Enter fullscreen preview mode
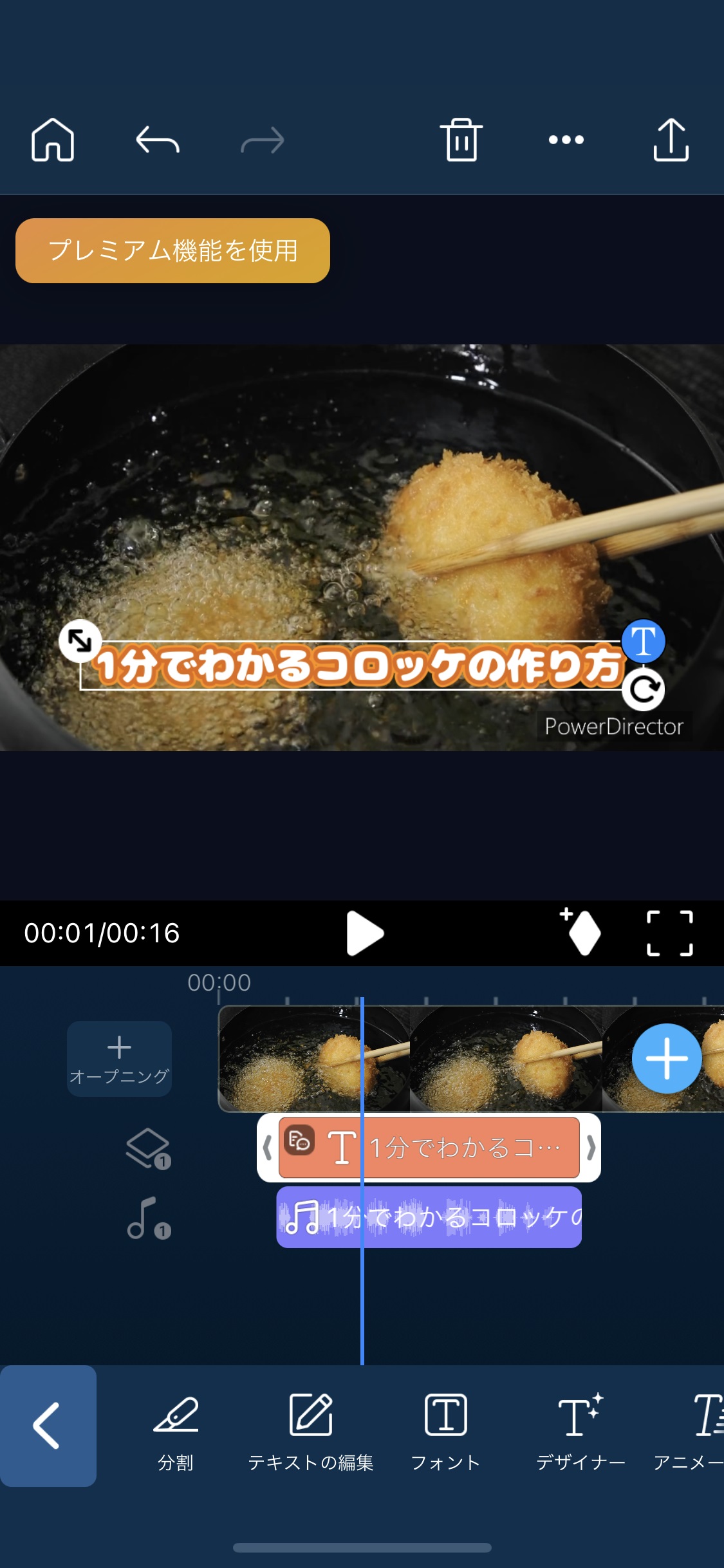 669,933
